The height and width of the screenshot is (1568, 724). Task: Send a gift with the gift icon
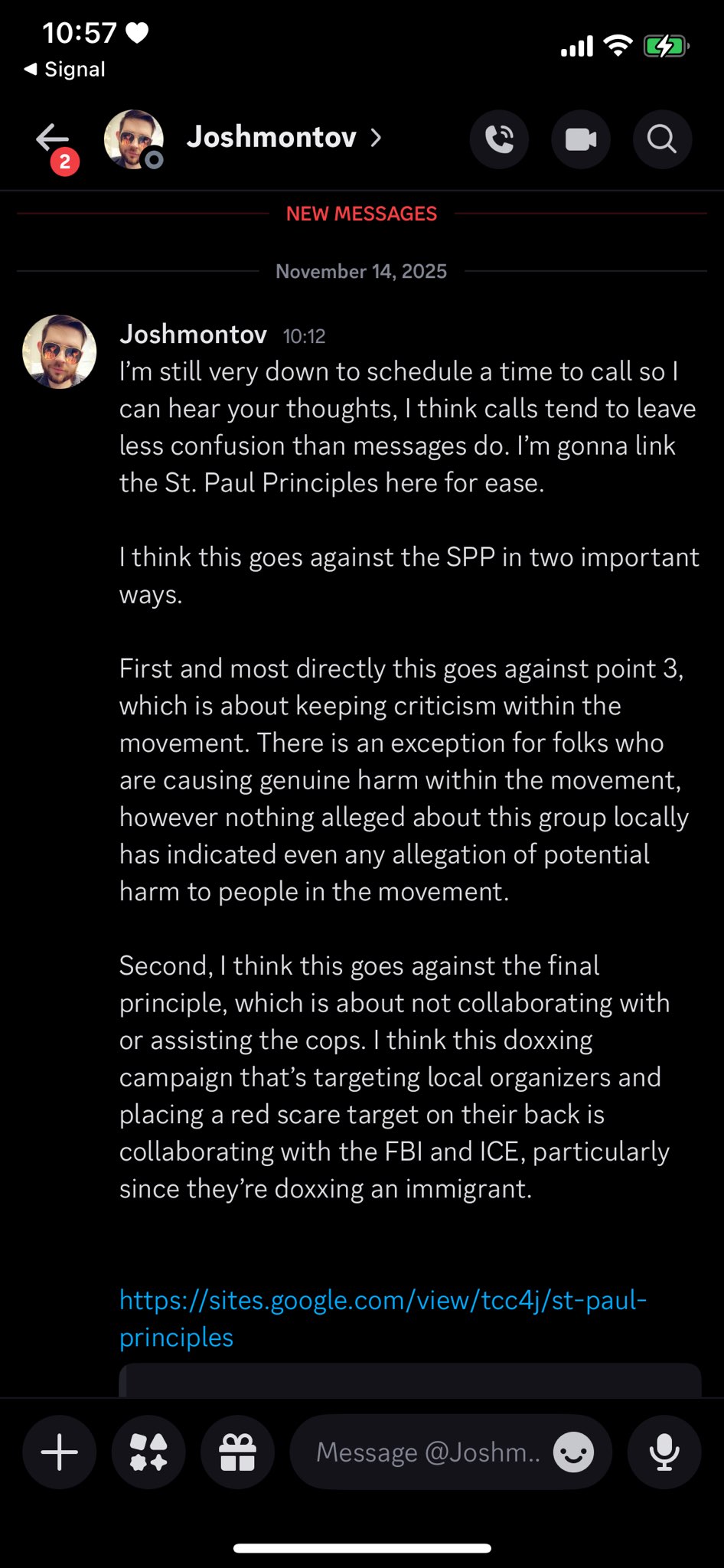[x=238, y=1452]
